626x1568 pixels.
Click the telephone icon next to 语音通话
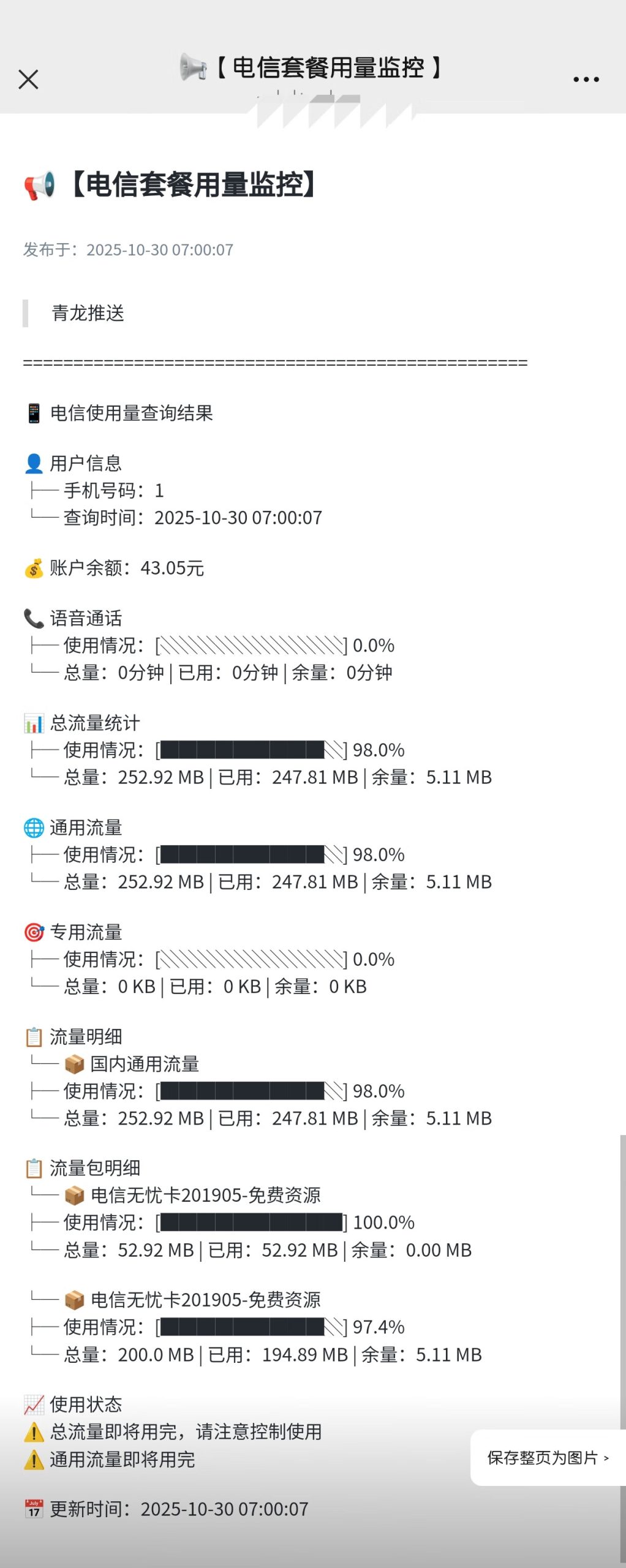click(33, 619)
